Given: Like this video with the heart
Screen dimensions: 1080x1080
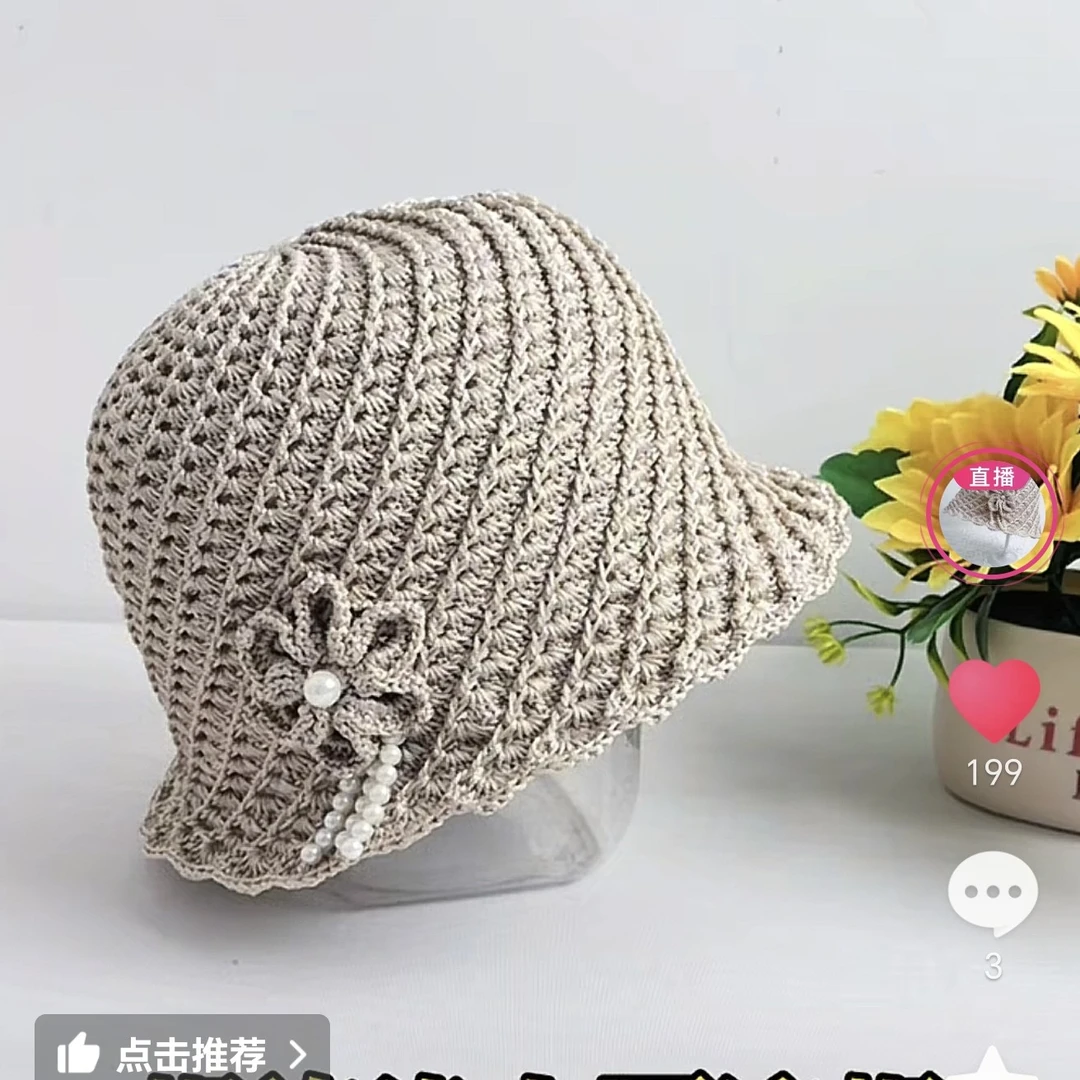Looking at the screenshot, I should coord(994,700).
